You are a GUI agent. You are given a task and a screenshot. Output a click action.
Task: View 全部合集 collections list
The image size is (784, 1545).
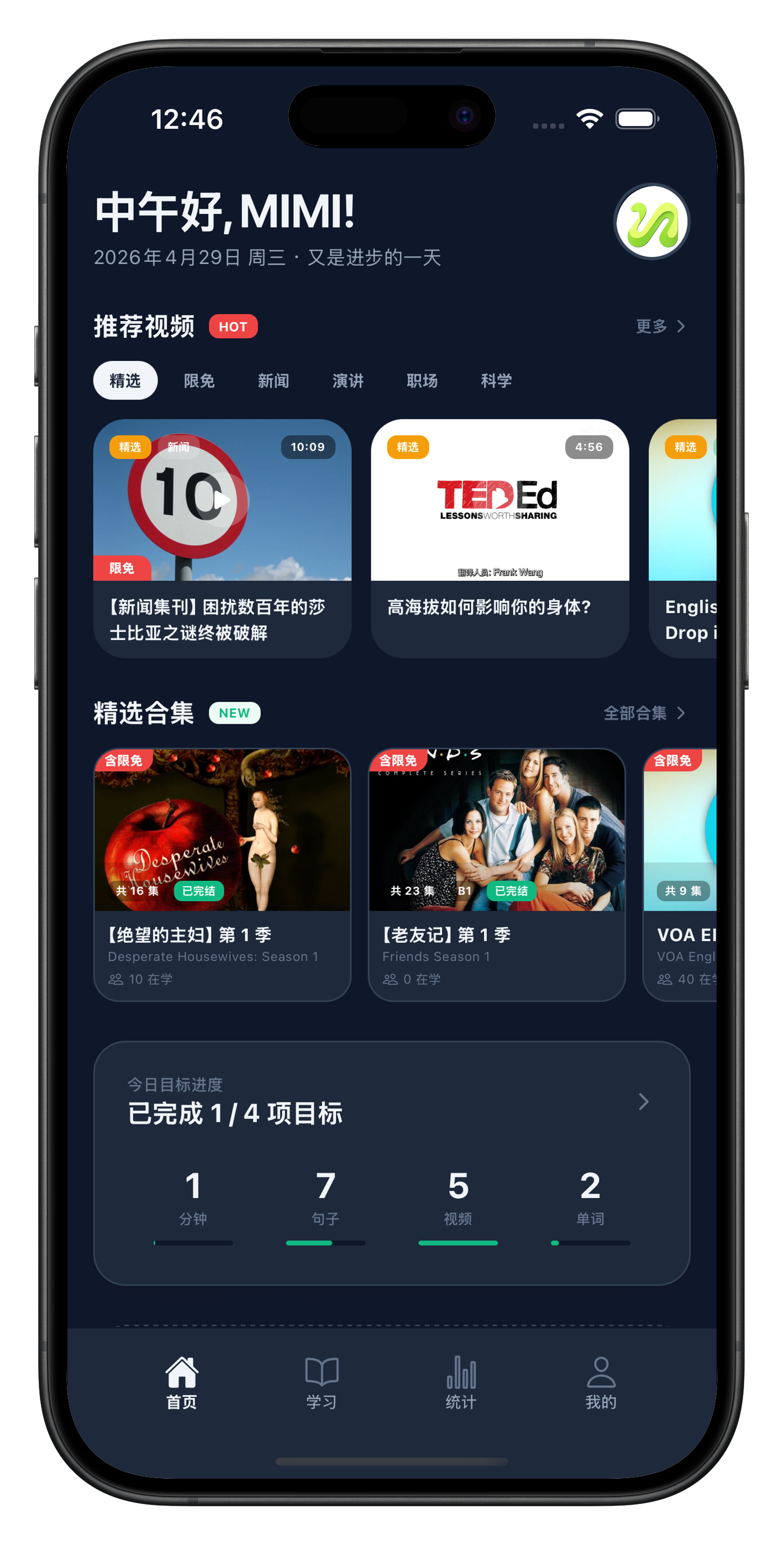tap(644, 713)
